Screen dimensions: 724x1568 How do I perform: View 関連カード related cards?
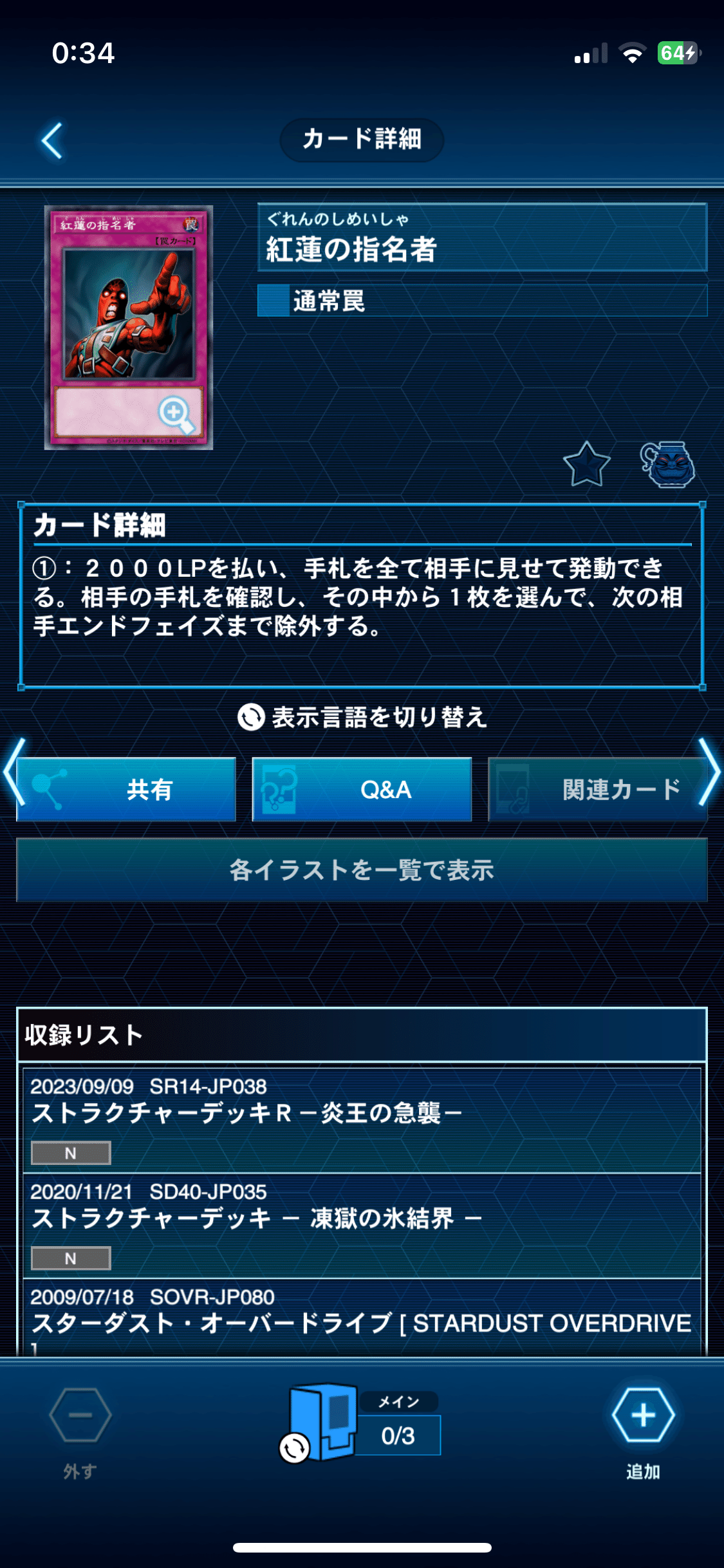tap(597, 789)
